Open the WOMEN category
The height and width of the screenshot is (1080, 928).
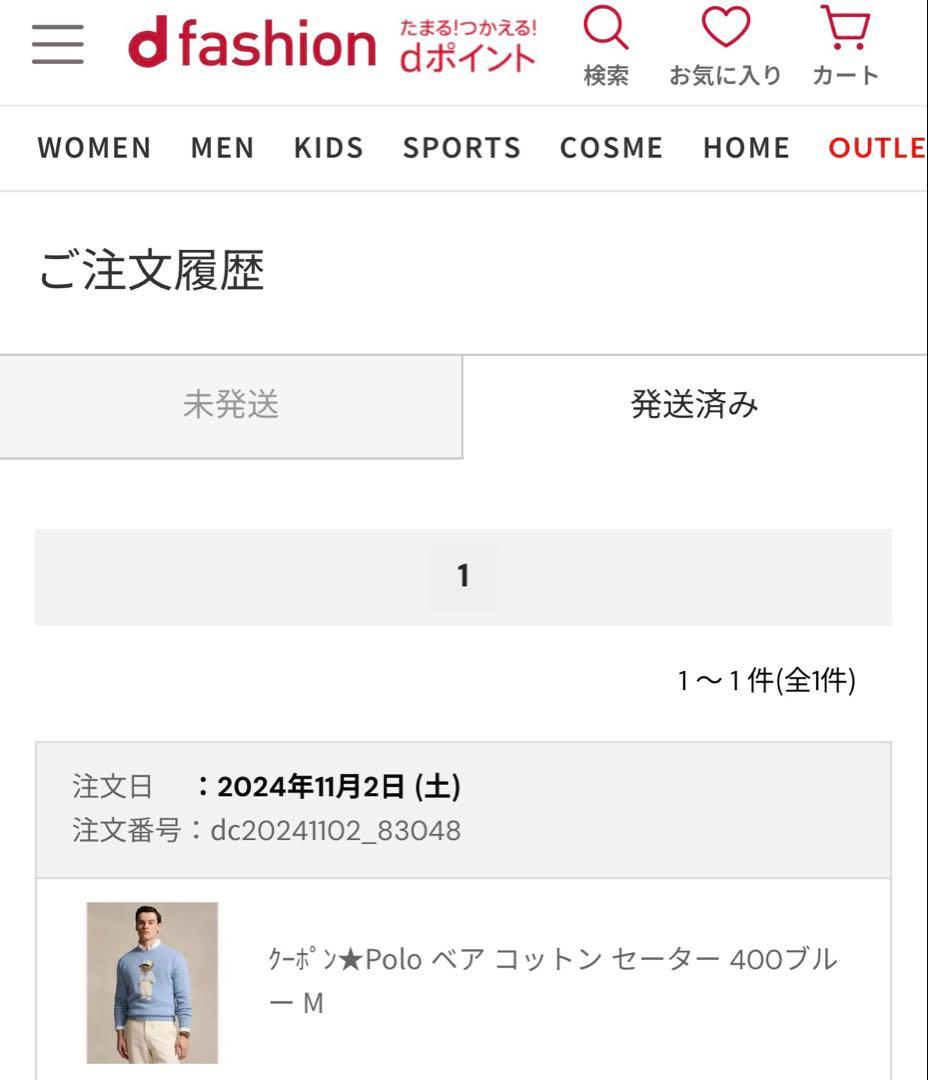click(x=94, y=148)
